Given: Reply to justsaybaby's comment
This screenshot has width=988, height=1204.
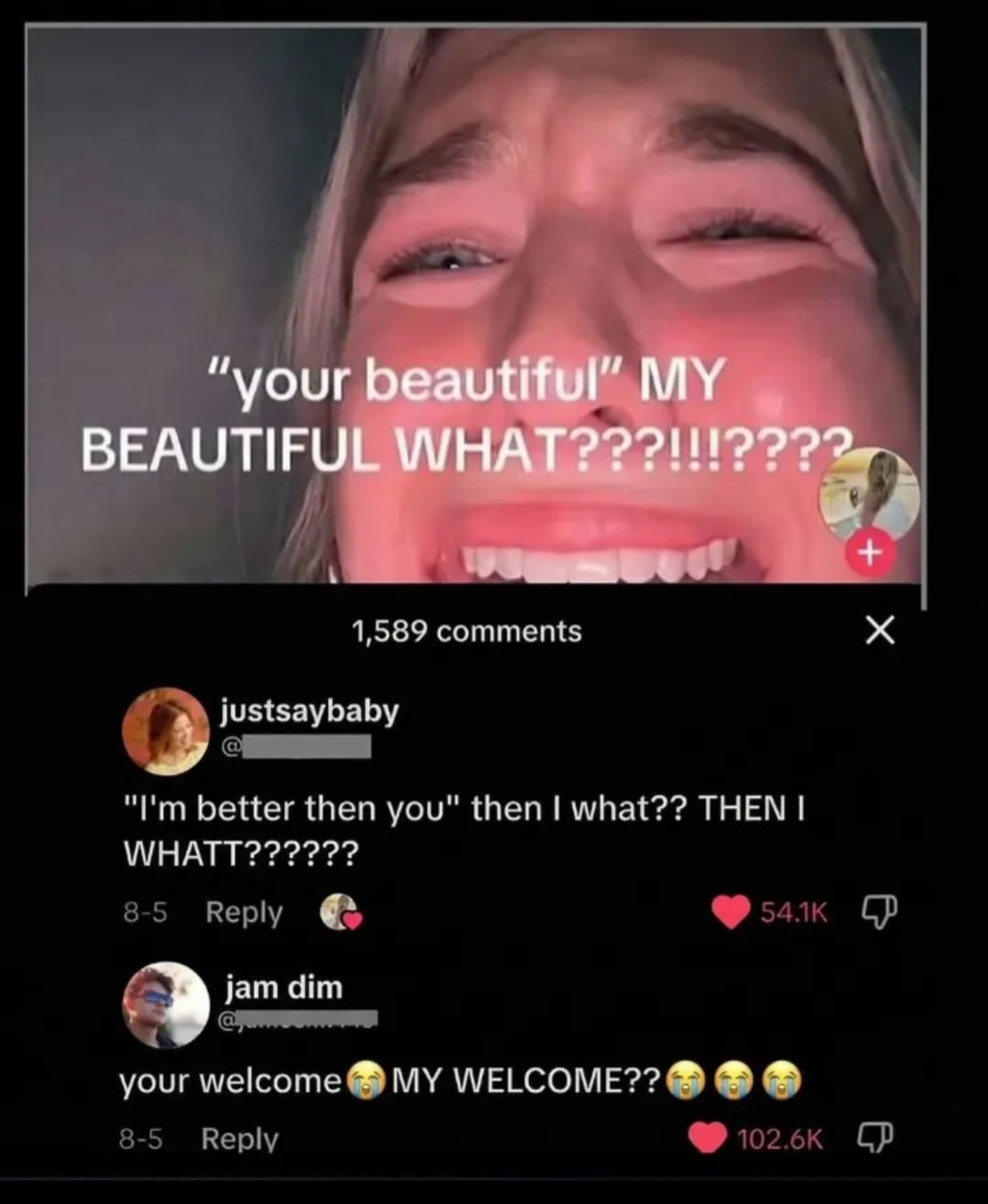Looking at the screenshot, I should pyautogui.click(x=244, y=912).
